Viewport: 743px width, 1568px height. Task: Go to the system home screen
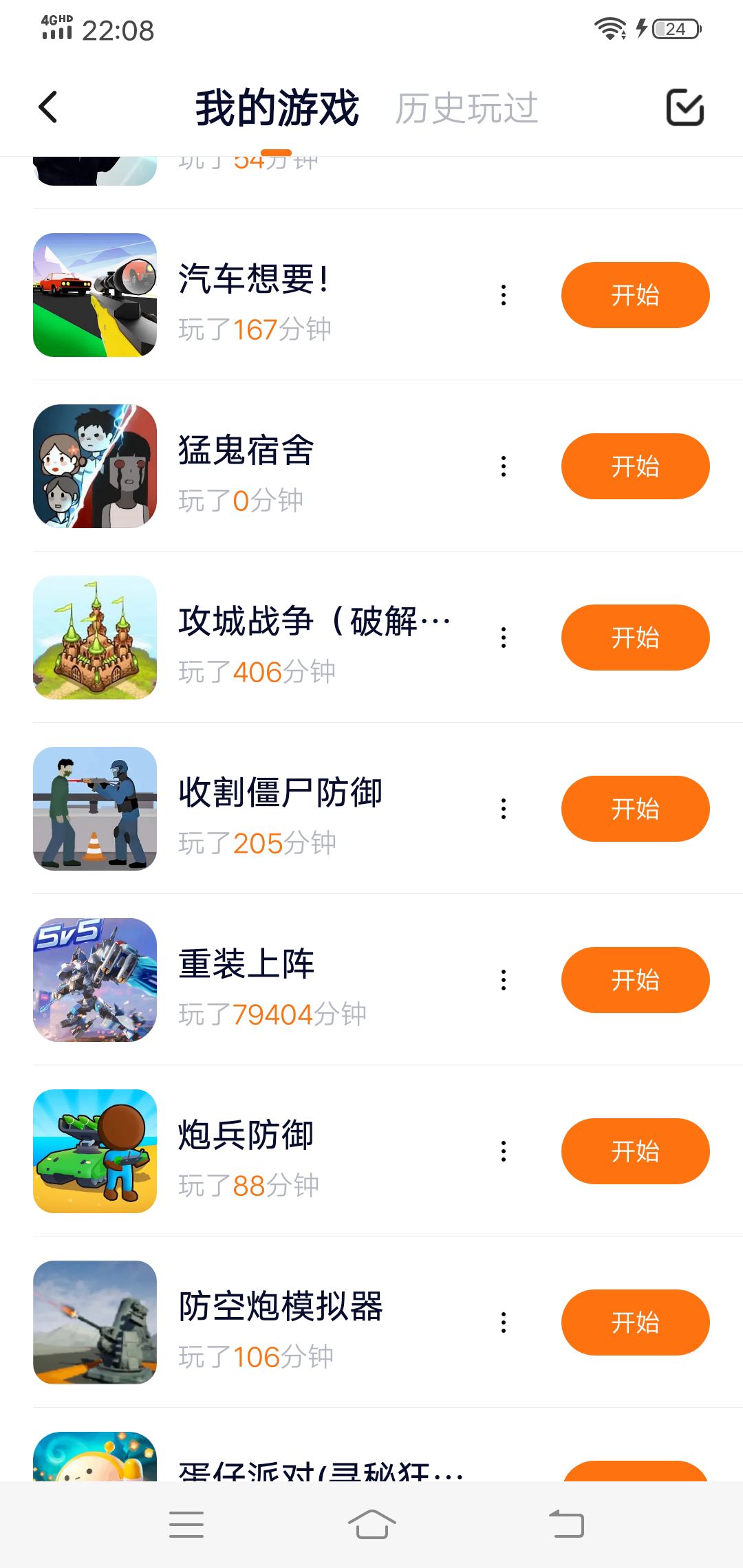(371, 1525)
